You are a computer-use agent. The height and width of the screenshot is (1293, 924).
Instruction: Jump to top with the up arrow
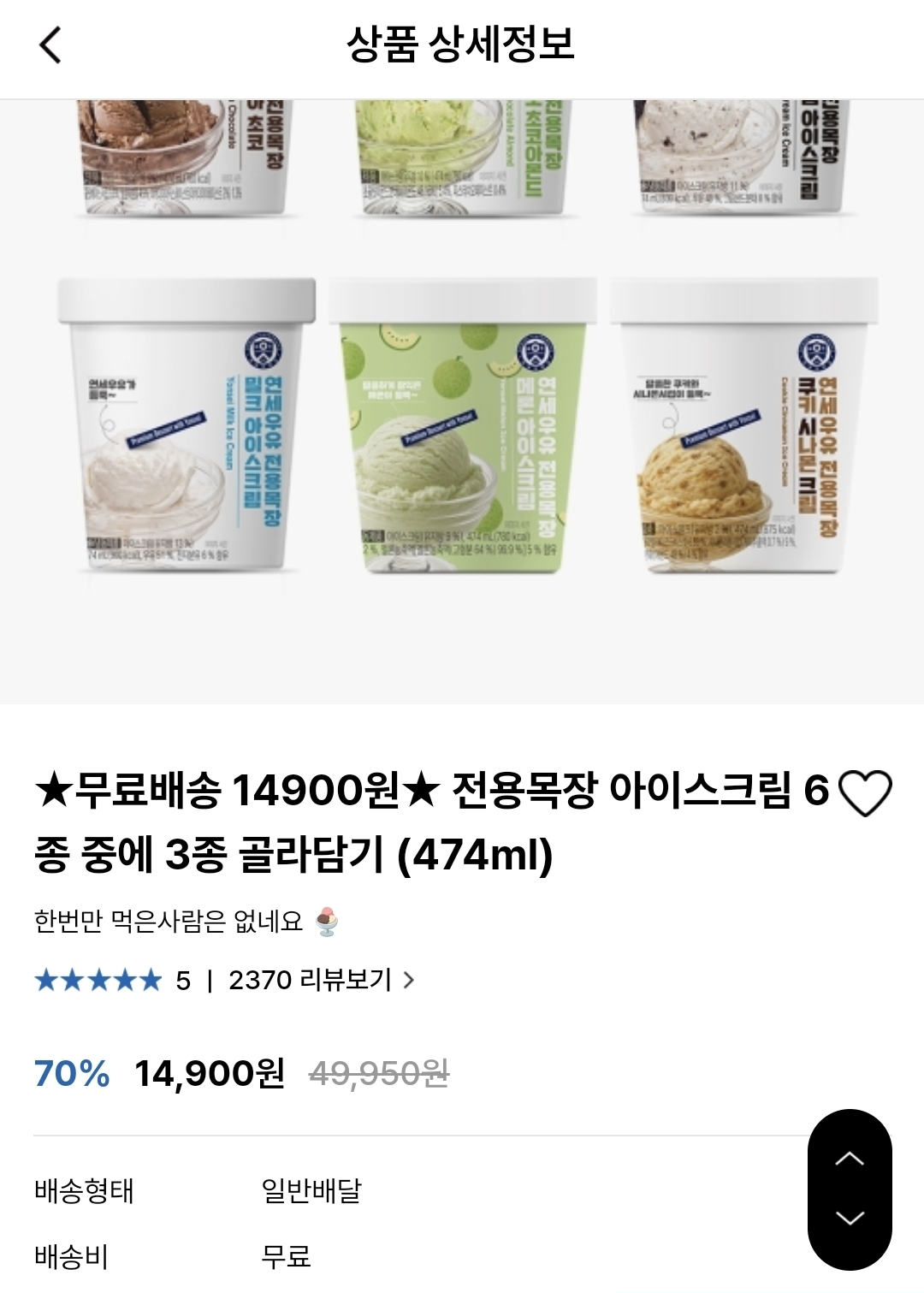[850, 1160]
